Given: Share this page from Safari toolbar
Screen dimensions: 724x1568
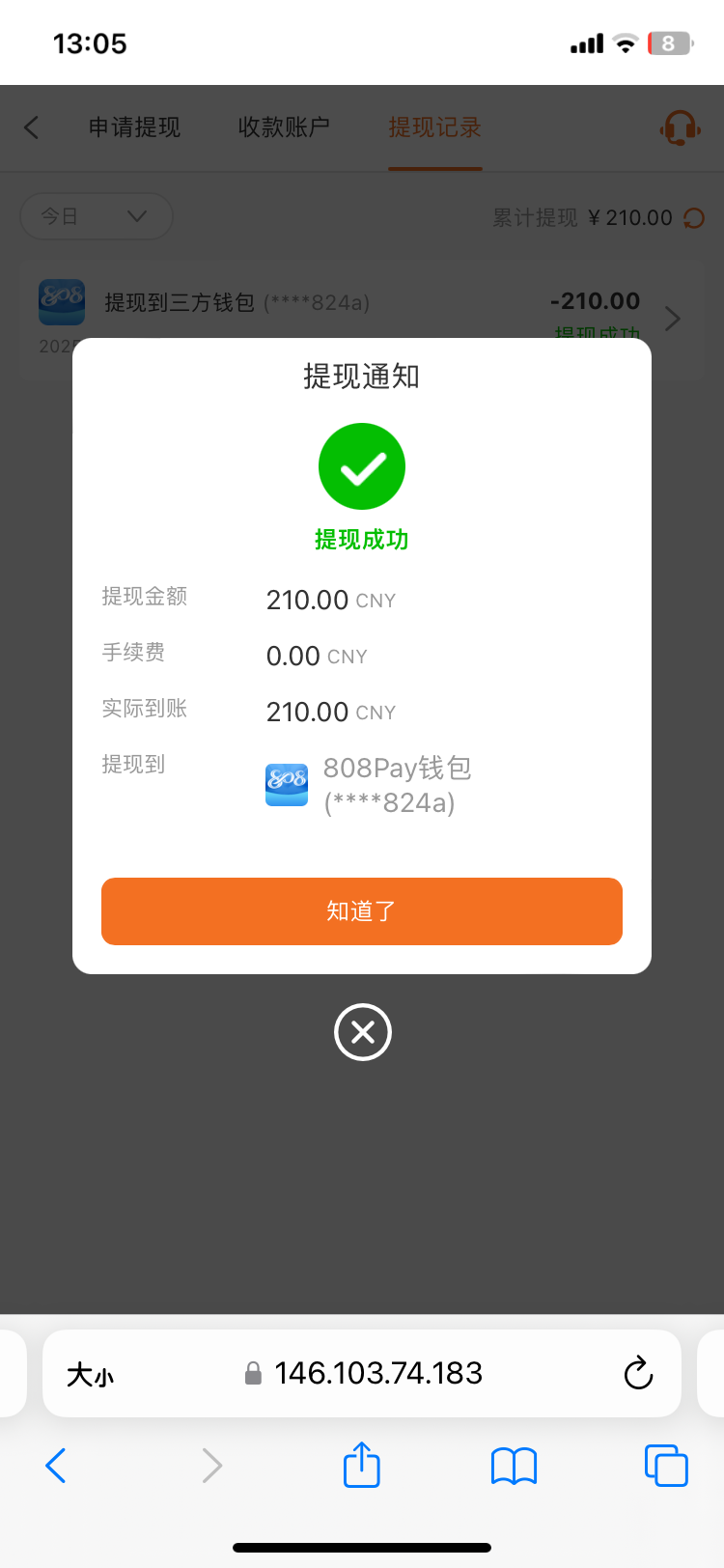Looking at the screenshot, I should point(362,1466).
